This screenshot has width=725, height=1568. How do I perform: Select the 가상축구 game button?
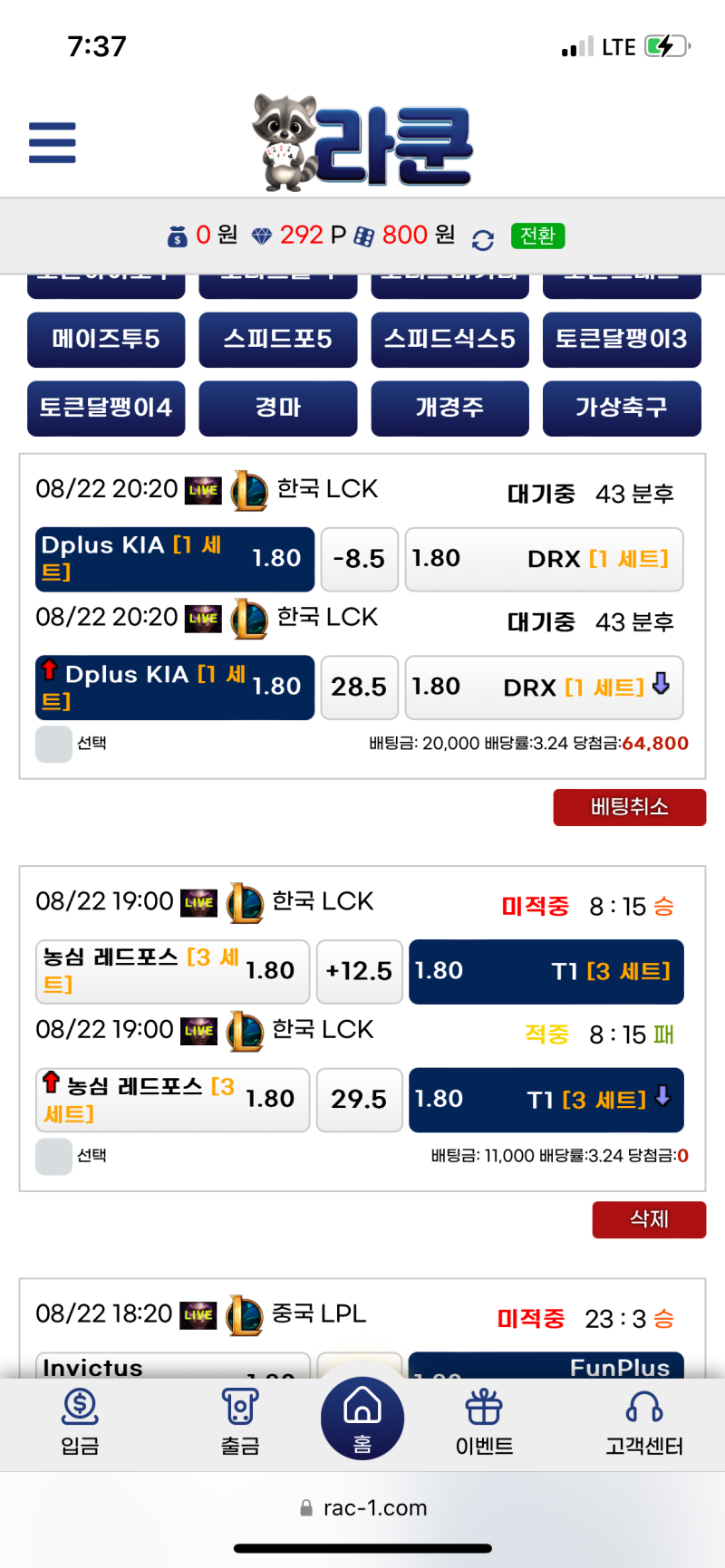622,409
